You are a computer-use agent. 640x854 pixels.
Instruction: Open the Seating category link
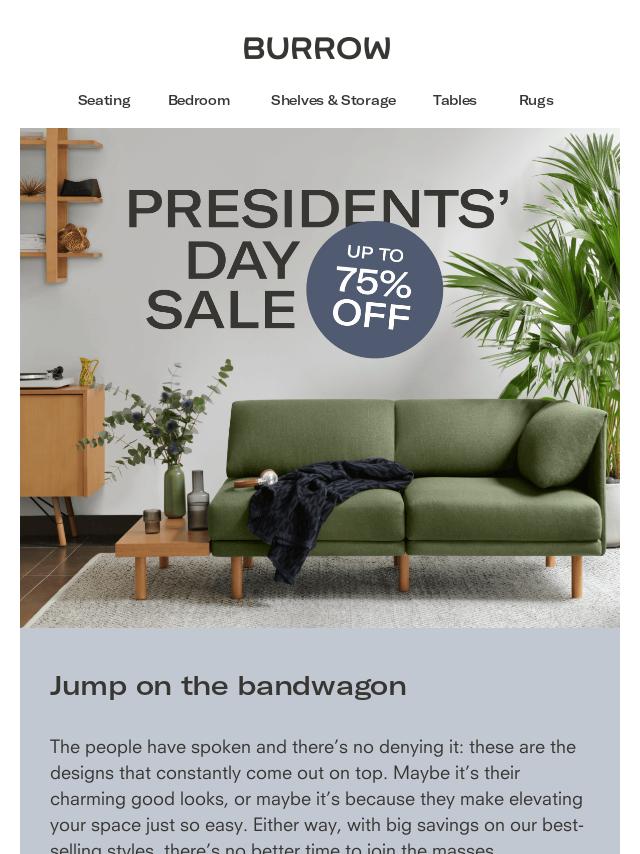pyautogui.click(x=104, y=100)
